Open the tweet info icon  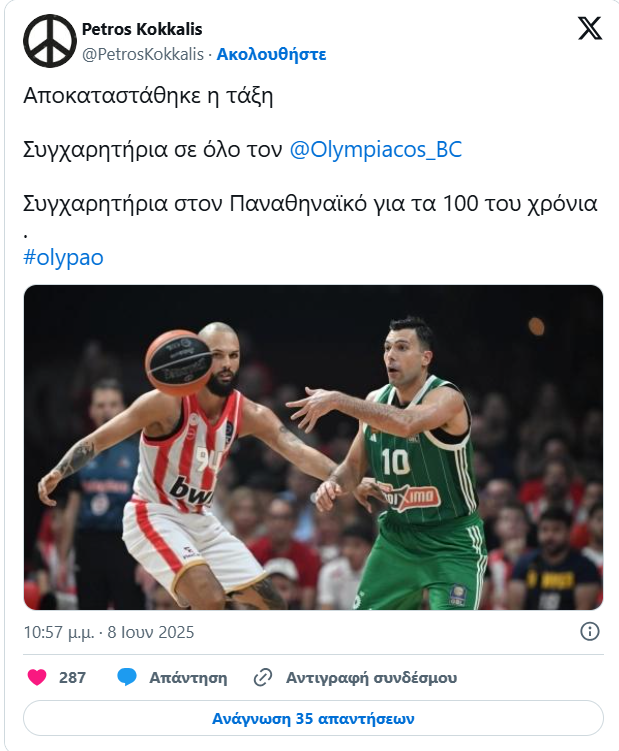click(x=590, y=632)
